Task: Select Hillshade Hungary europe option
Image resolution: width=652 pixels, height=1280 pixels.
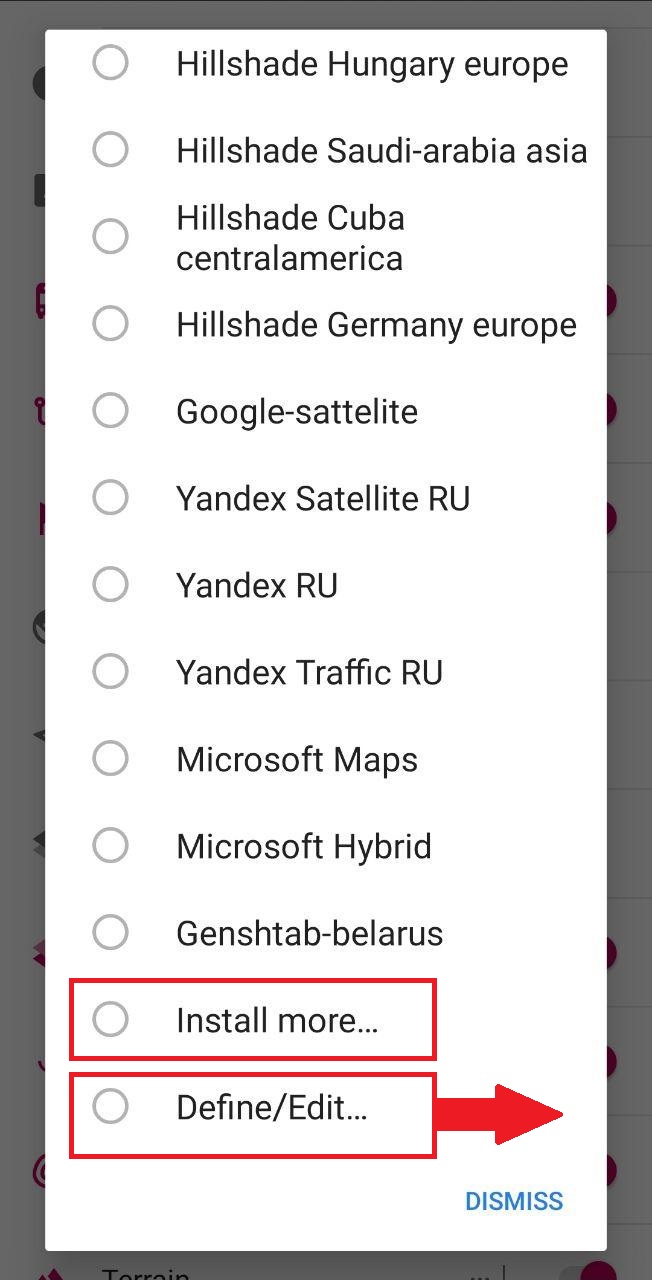Action: pyautogui.click(x=110, y=64)
